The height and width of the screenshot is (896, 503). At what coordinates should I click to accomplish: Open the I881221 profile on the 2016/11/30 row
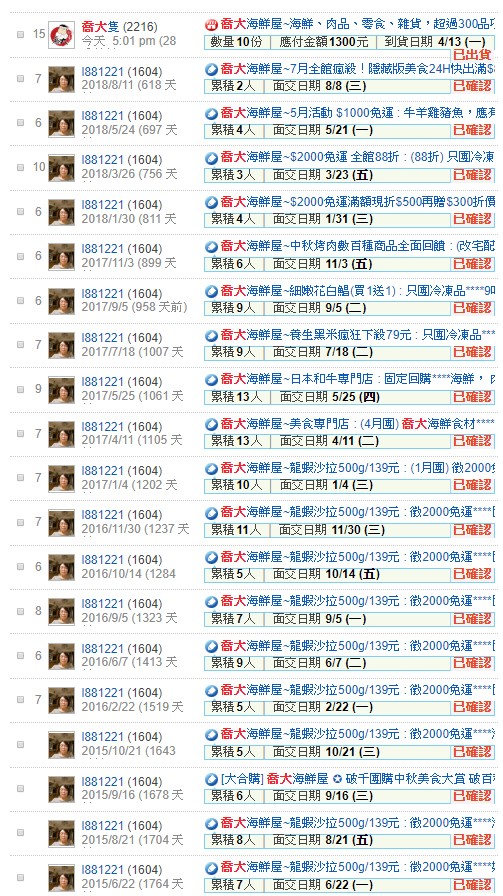coord(102,515)
